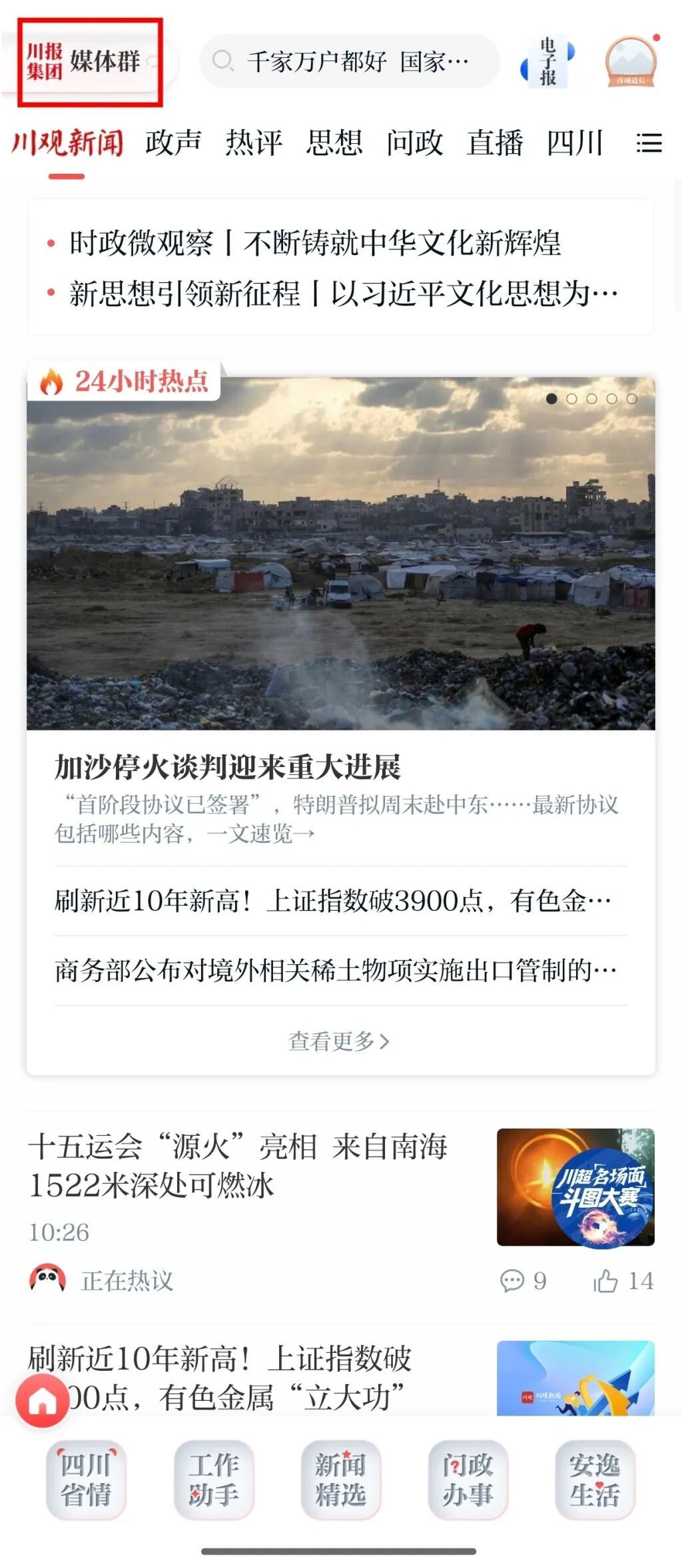Open the profile avatar icon

tap(630, 63)
